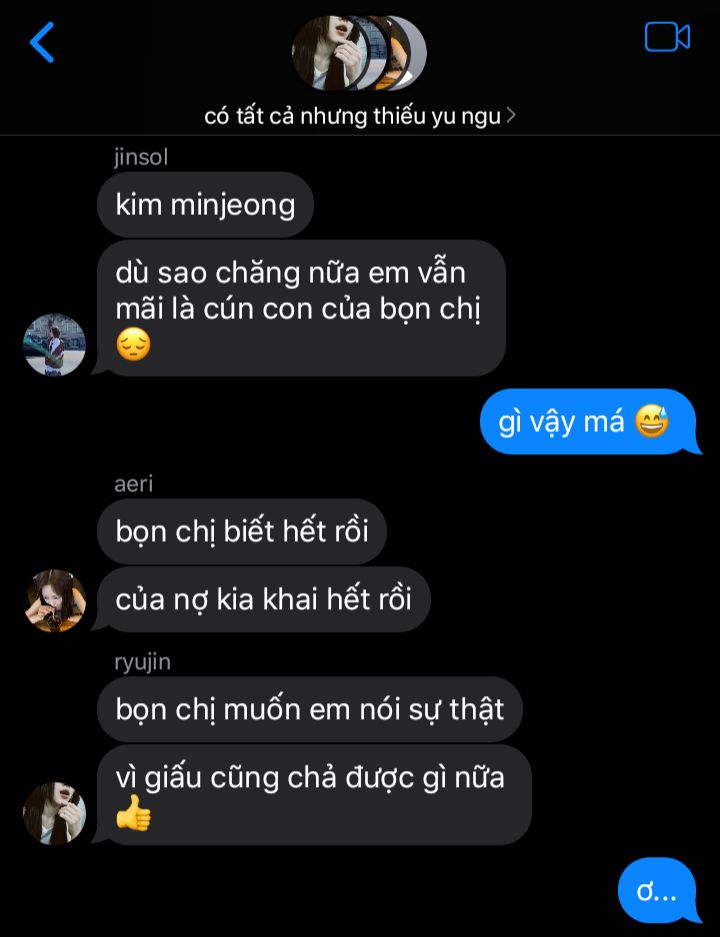Tap jinsol's profile picture
Viewport: 720px width, 937px height.
tap(54, 345)
